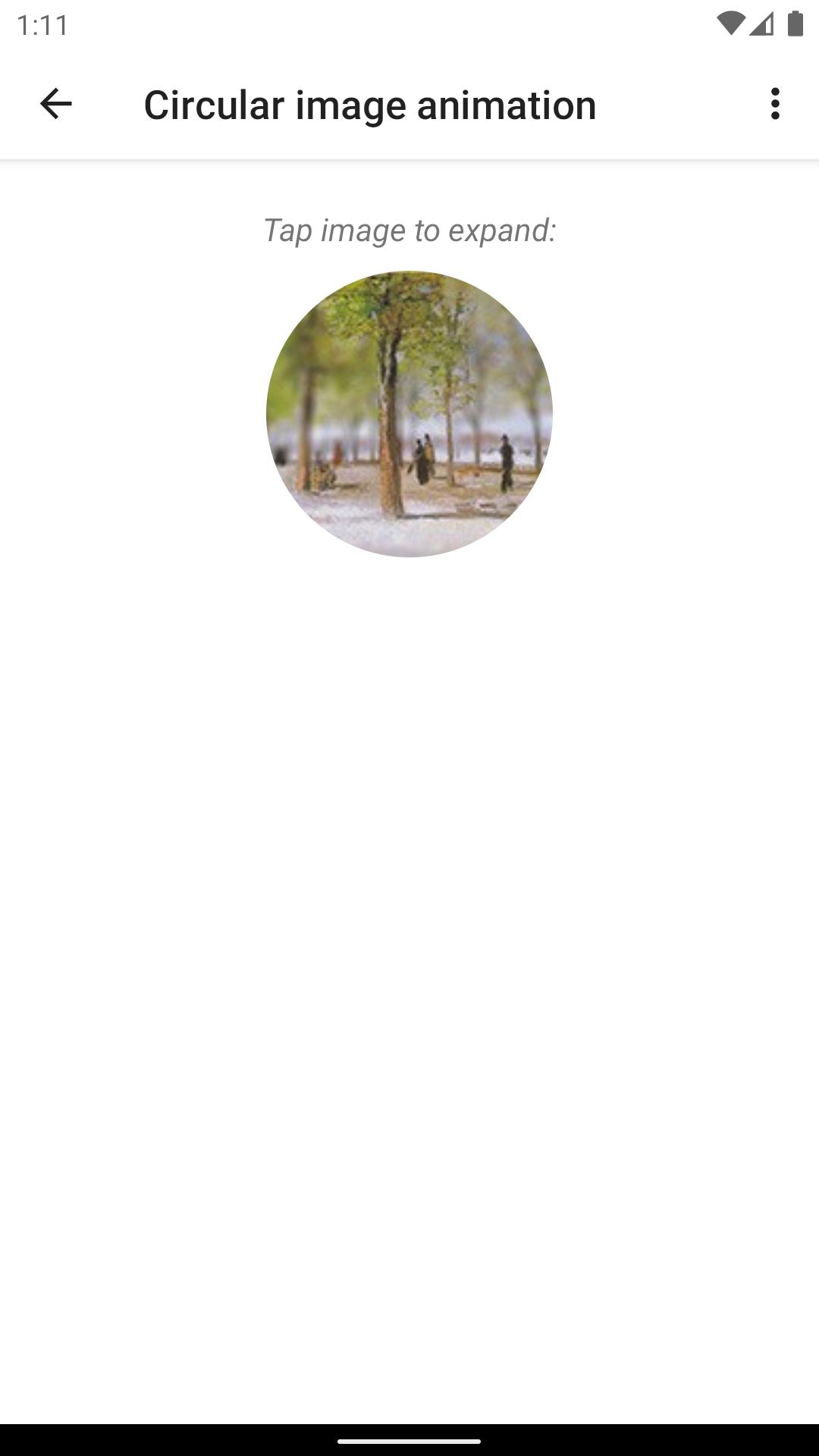Open the three-dot overflow menu
819x1456 pixels.
(x=774, y=104)
